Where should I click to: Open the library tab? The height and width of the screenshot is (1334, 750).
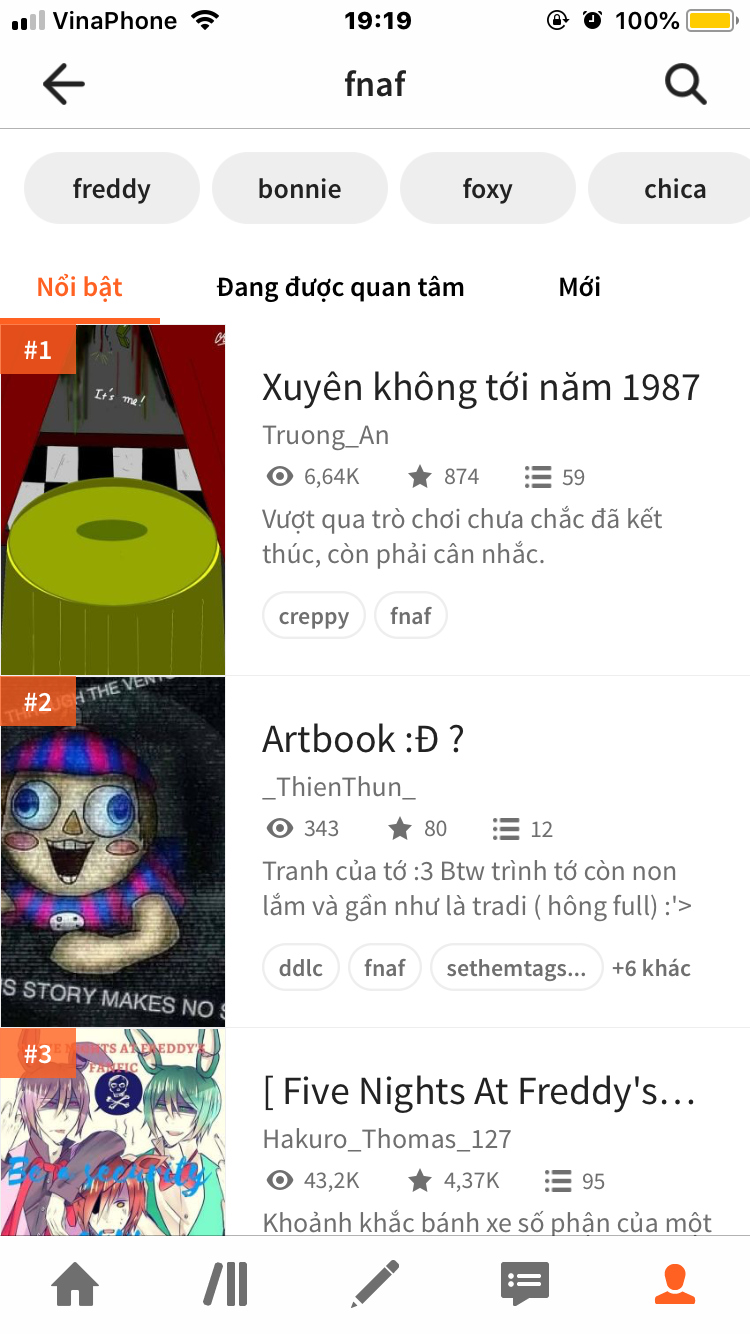226,1284
